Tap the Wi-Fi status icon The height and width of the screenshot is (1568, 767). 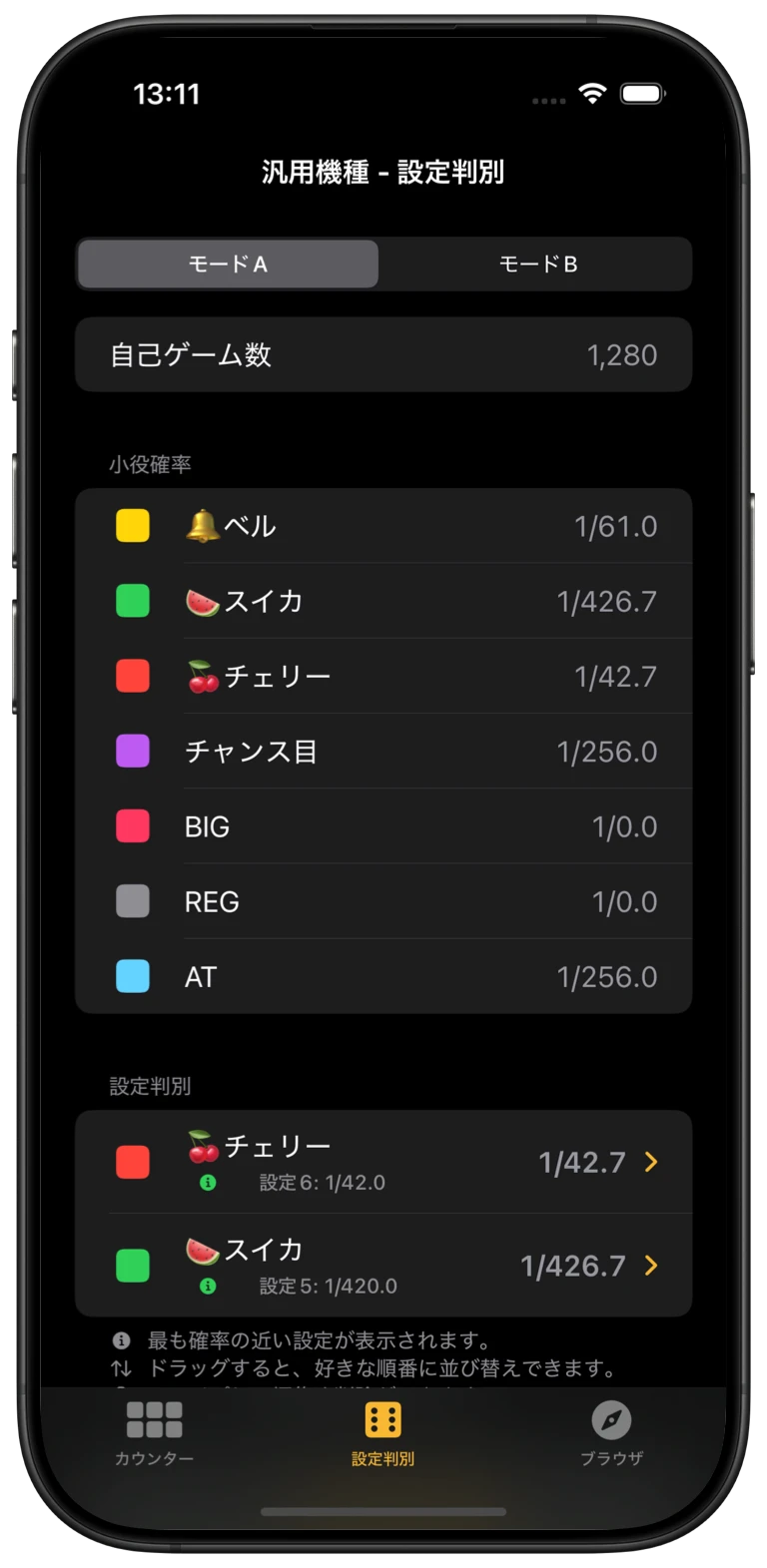click(x=591, y=92)
